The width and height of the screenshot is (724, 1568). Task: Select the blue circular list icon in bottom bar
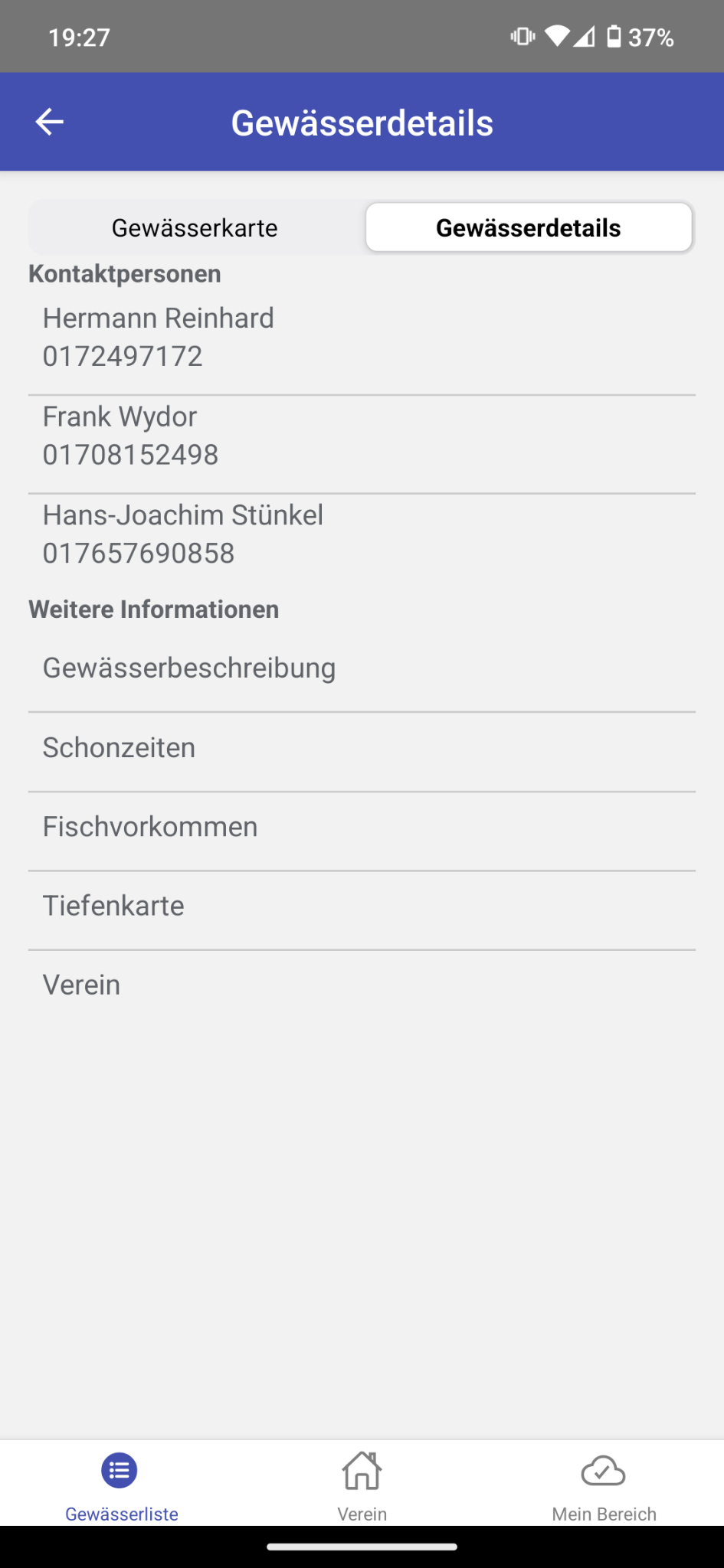(120, 1469)
